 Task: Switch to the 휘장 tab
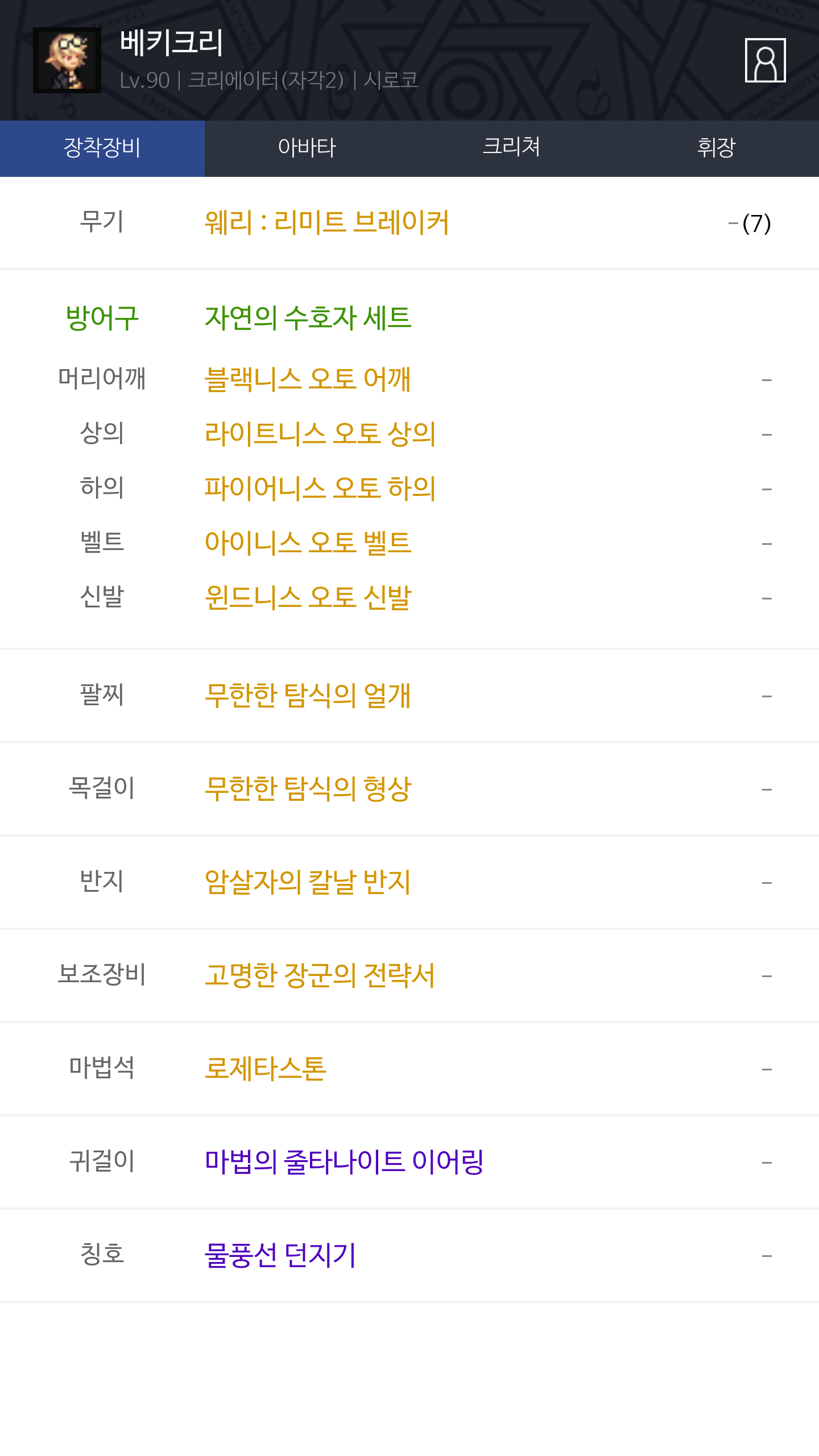(717, 148)
